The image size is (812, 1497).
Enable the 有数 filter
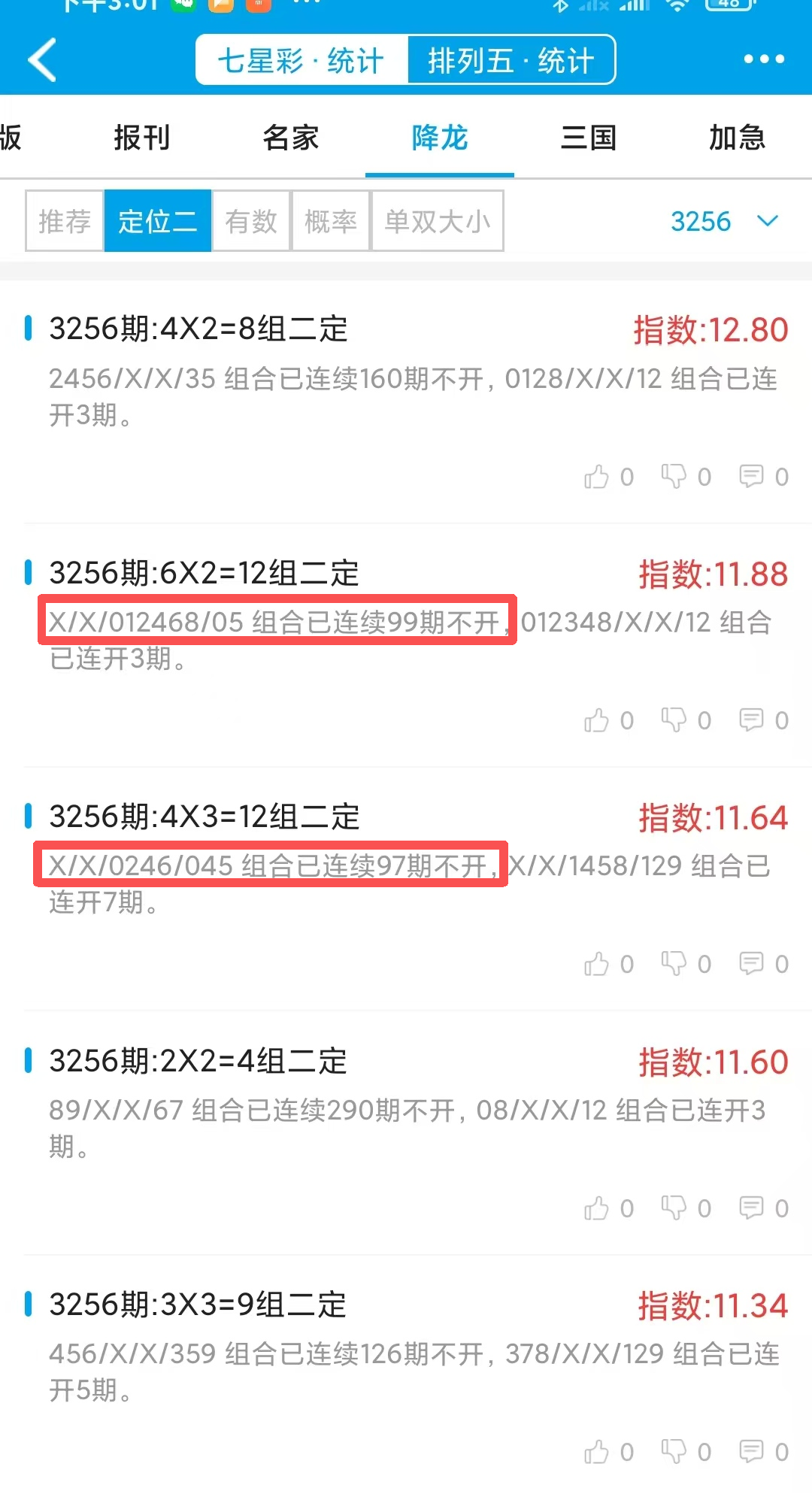coord(250,220)
